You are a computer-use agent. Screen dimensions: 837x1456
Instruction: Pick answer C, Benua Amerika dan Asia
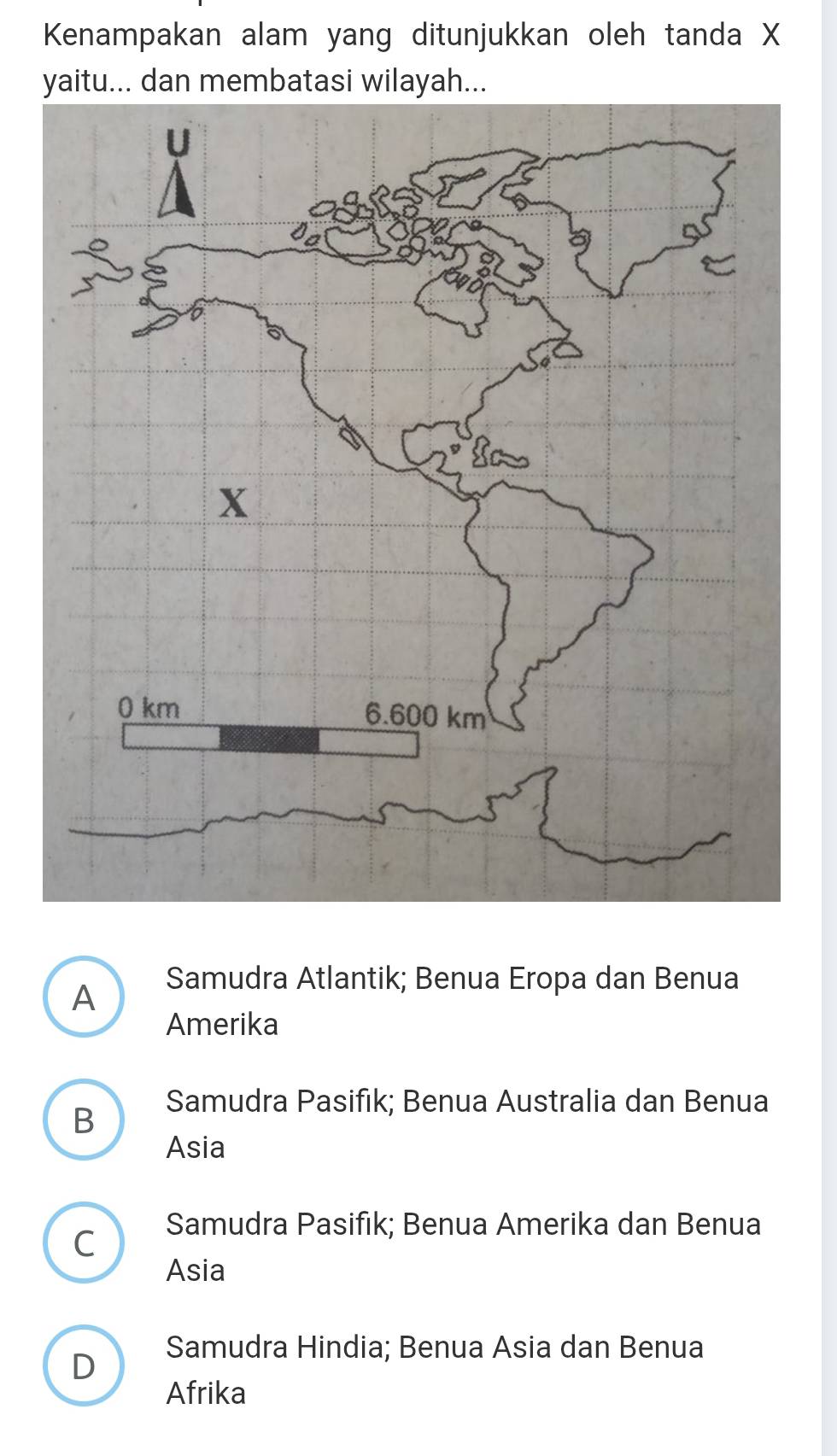click(x=83, y=1243)
